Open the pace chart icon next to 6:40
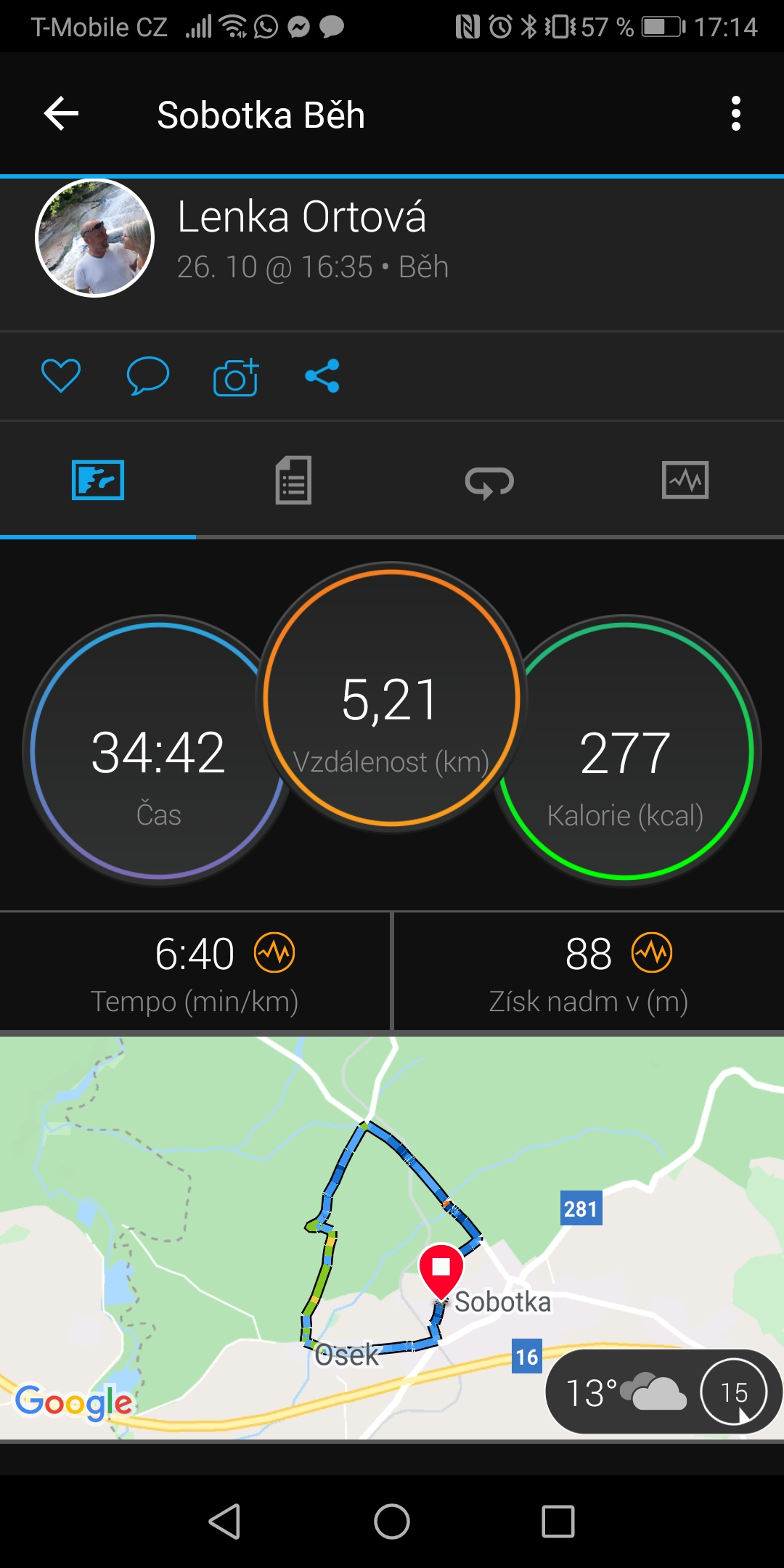This screenshot has height=1568, width=784. pos(274,952)
